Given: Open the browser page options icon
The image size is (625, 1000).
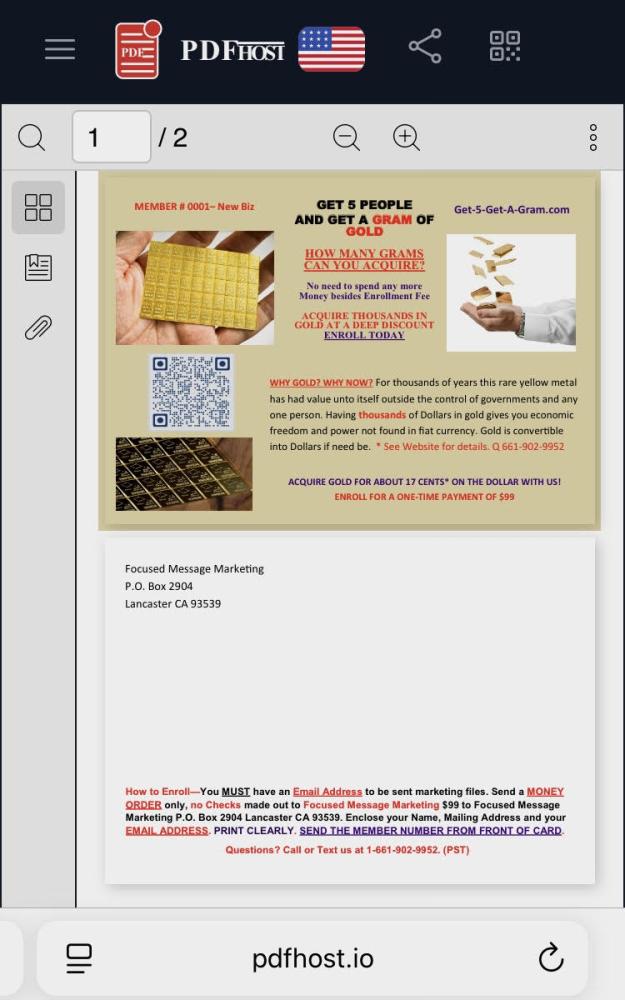Looking at the screenshot, I should [79, 959].
